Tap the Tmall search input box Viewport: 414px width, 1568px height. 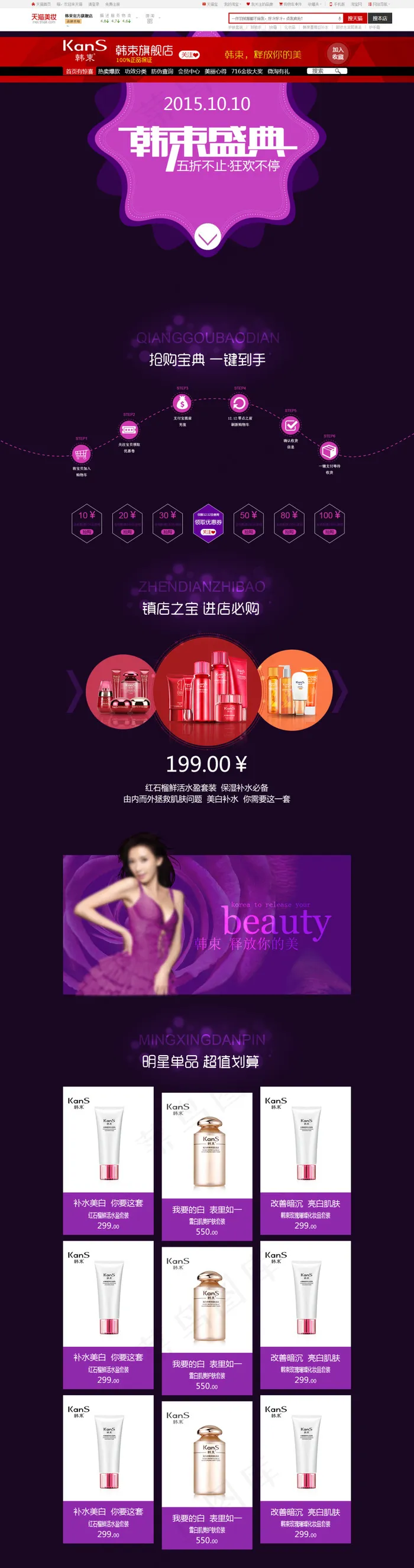(x=286, y=18)
